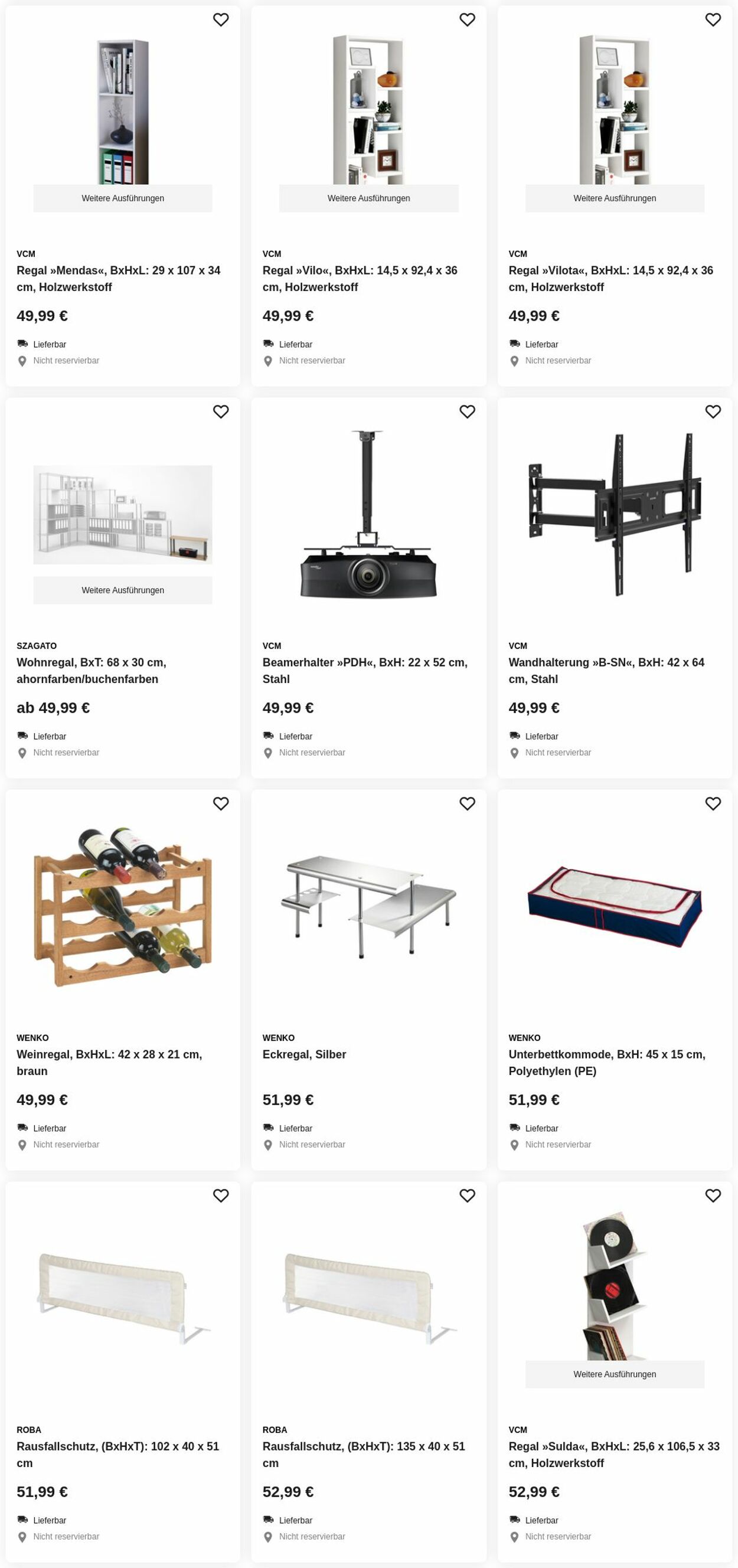Open Rausfallschutz 102 x 40 x 51 cm
This screenshot has height=1568, width=738.
click(x=117, y=1454)
